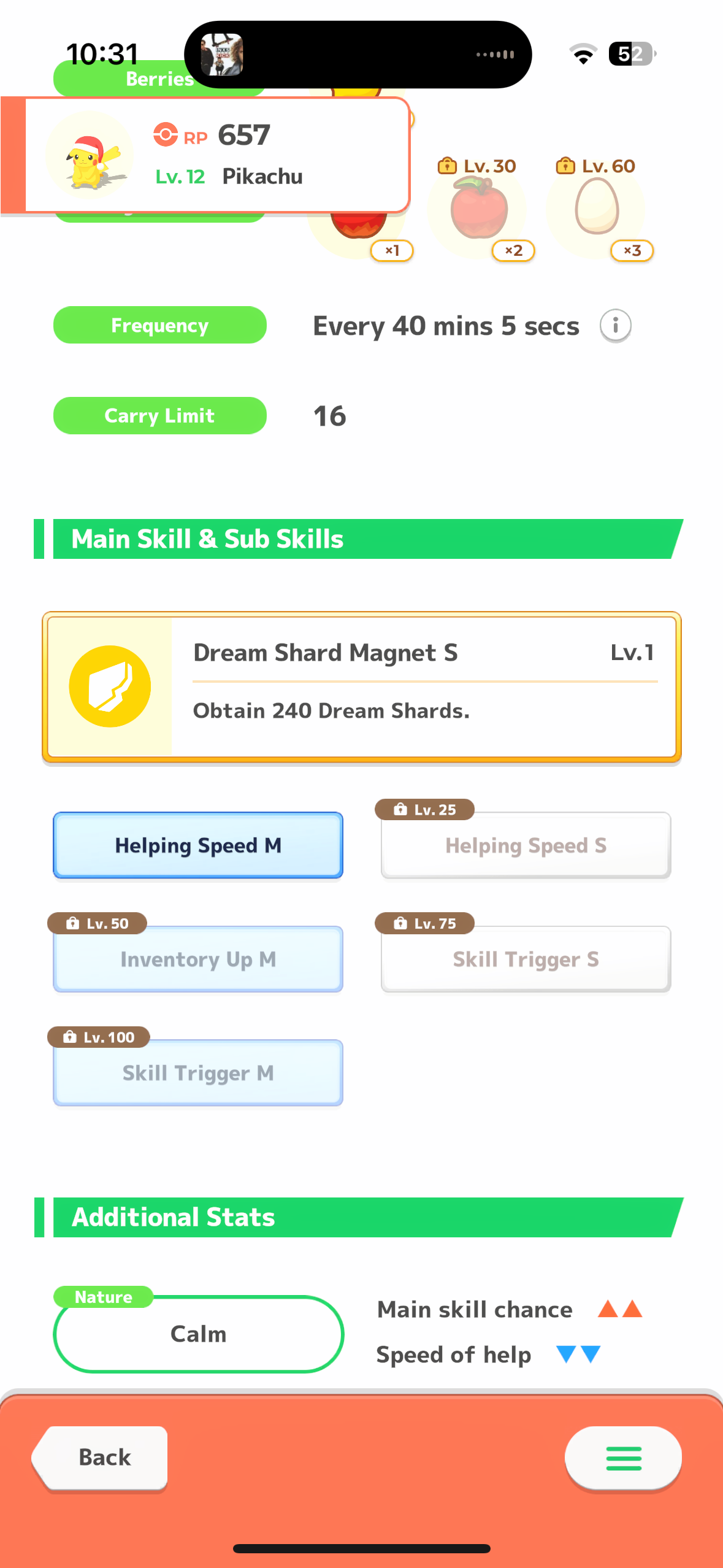Tap the Calm nature box
This screenshot has height=1568, width=723.
[x=198, y=1334]
